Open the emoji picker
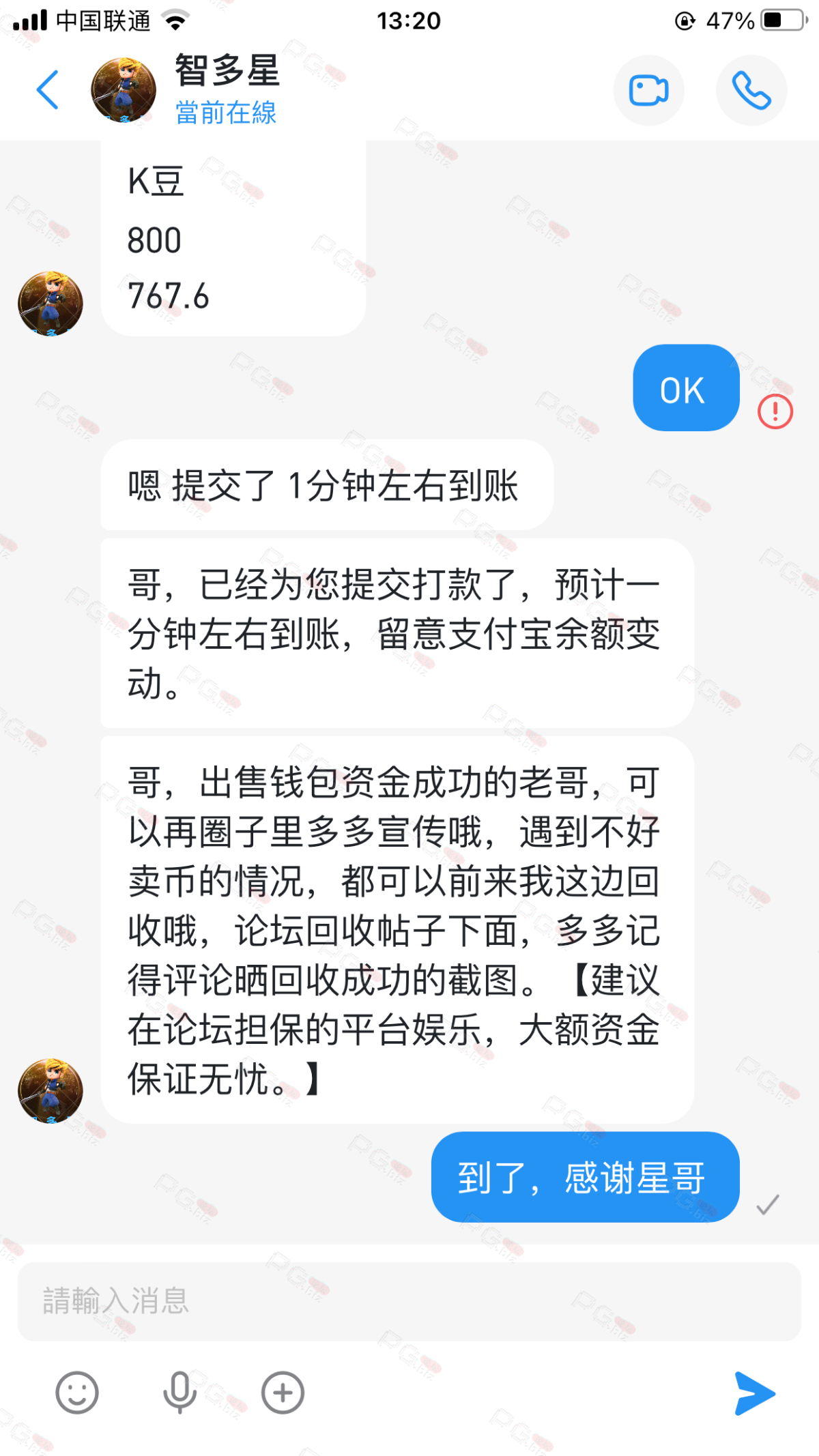 click(77, 1393)
